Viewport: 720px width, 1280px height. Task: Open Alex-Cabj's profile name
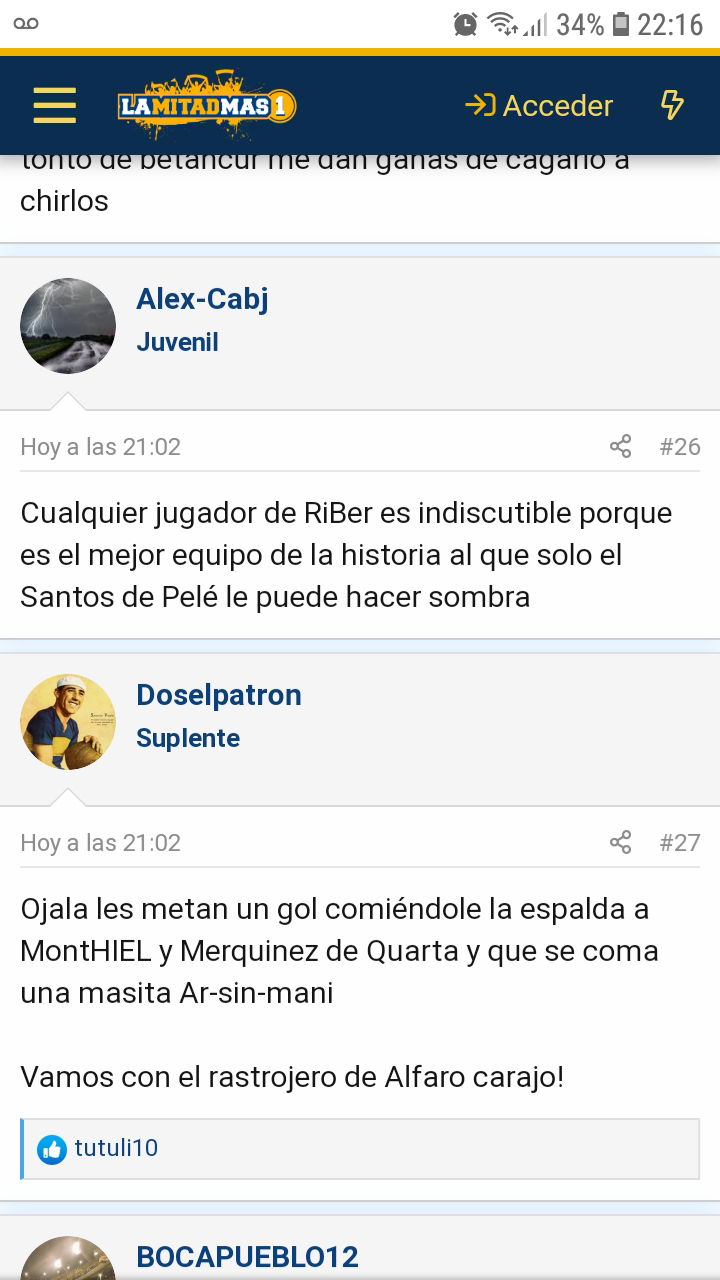(x=202, y=299)
